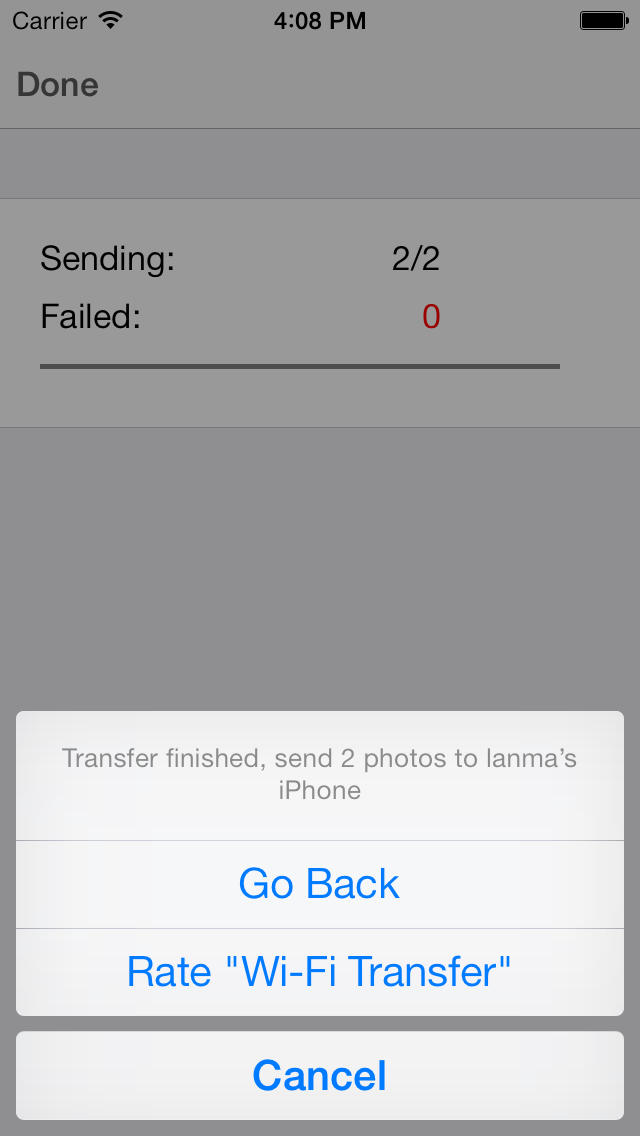Tap Done in the top bar
Viewport: 640px width, 1136px height.
(57, 85)
